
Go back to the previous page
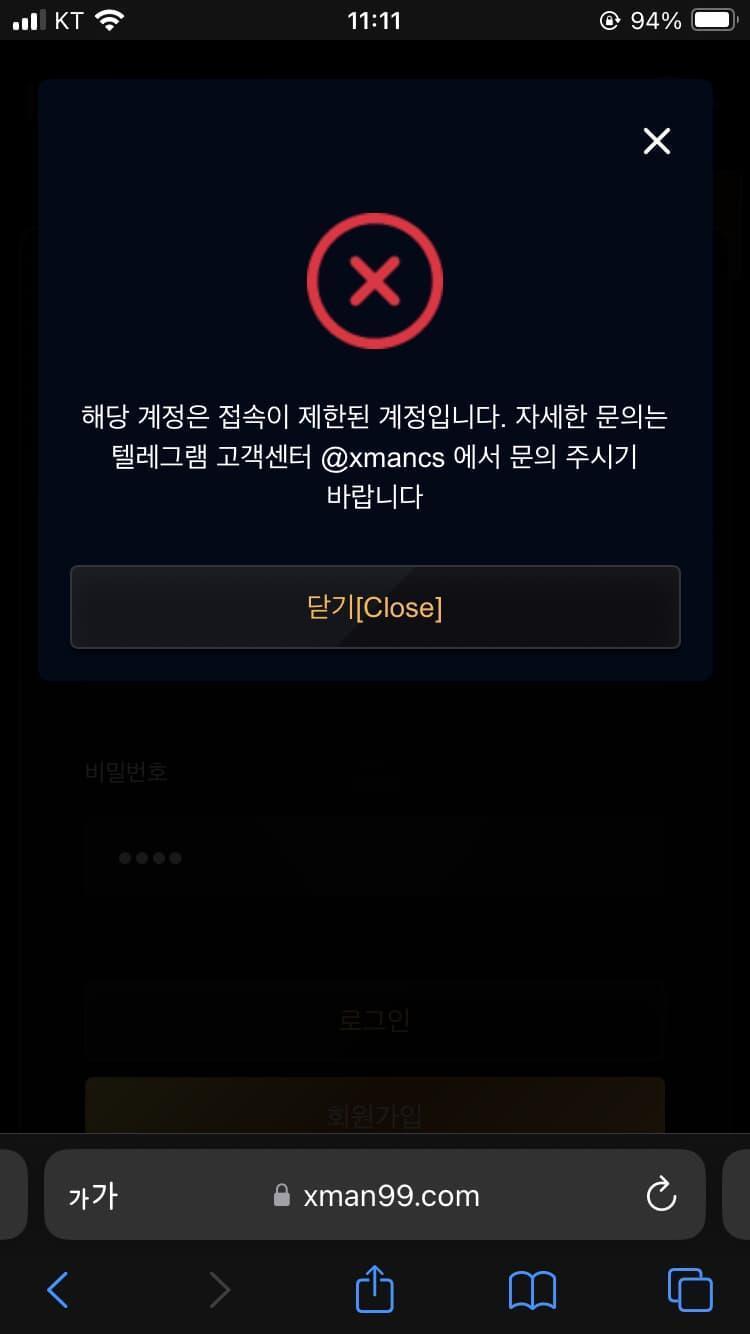click(x=58, y=1290)
